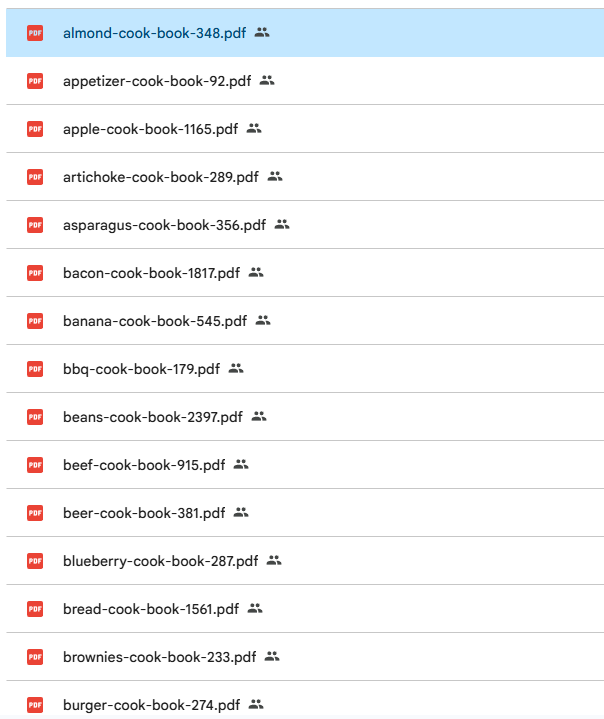Open asparagus-cook-book-356.pdf

pos(164,225)
